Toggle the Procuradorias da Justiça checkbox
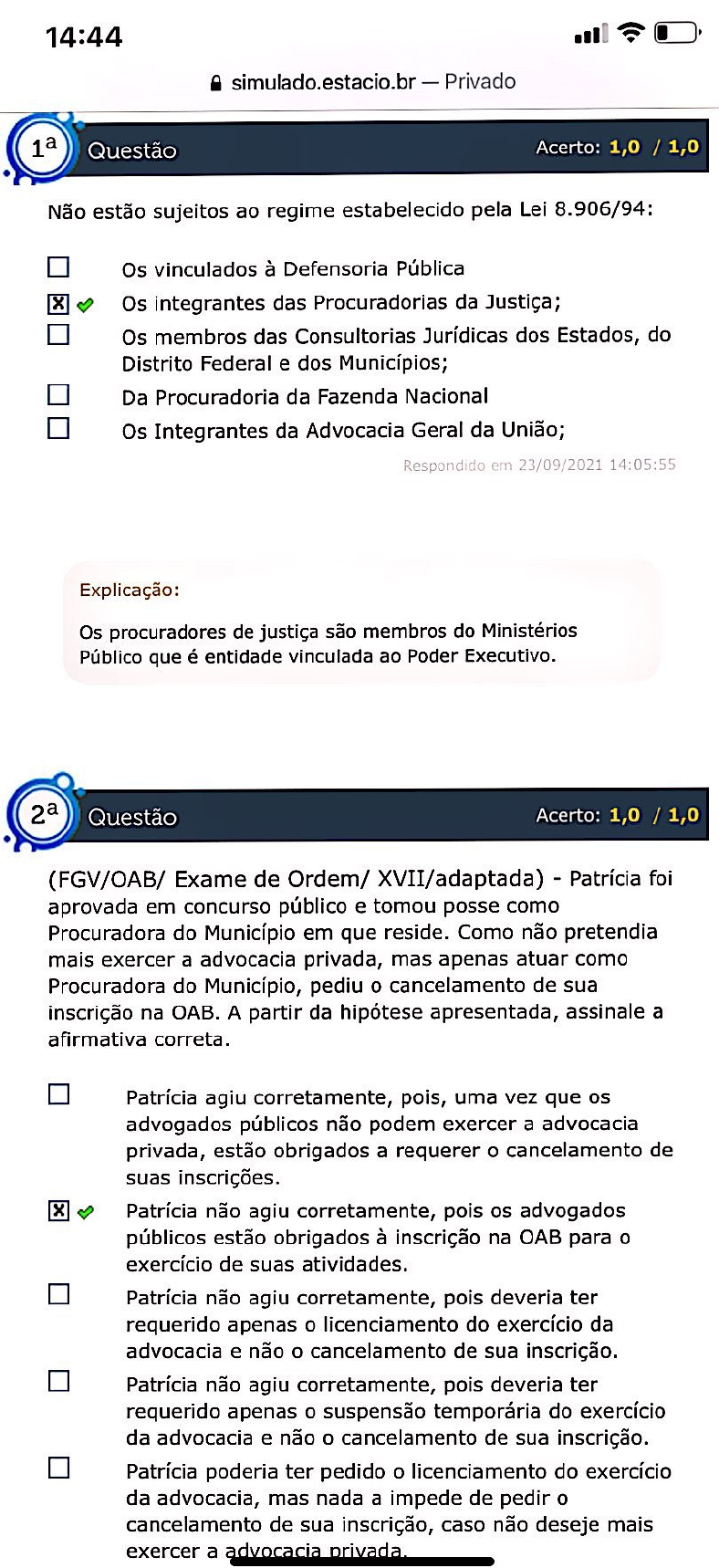The width and height of the screenshot is (719, 1568). (x=58, y=304)
